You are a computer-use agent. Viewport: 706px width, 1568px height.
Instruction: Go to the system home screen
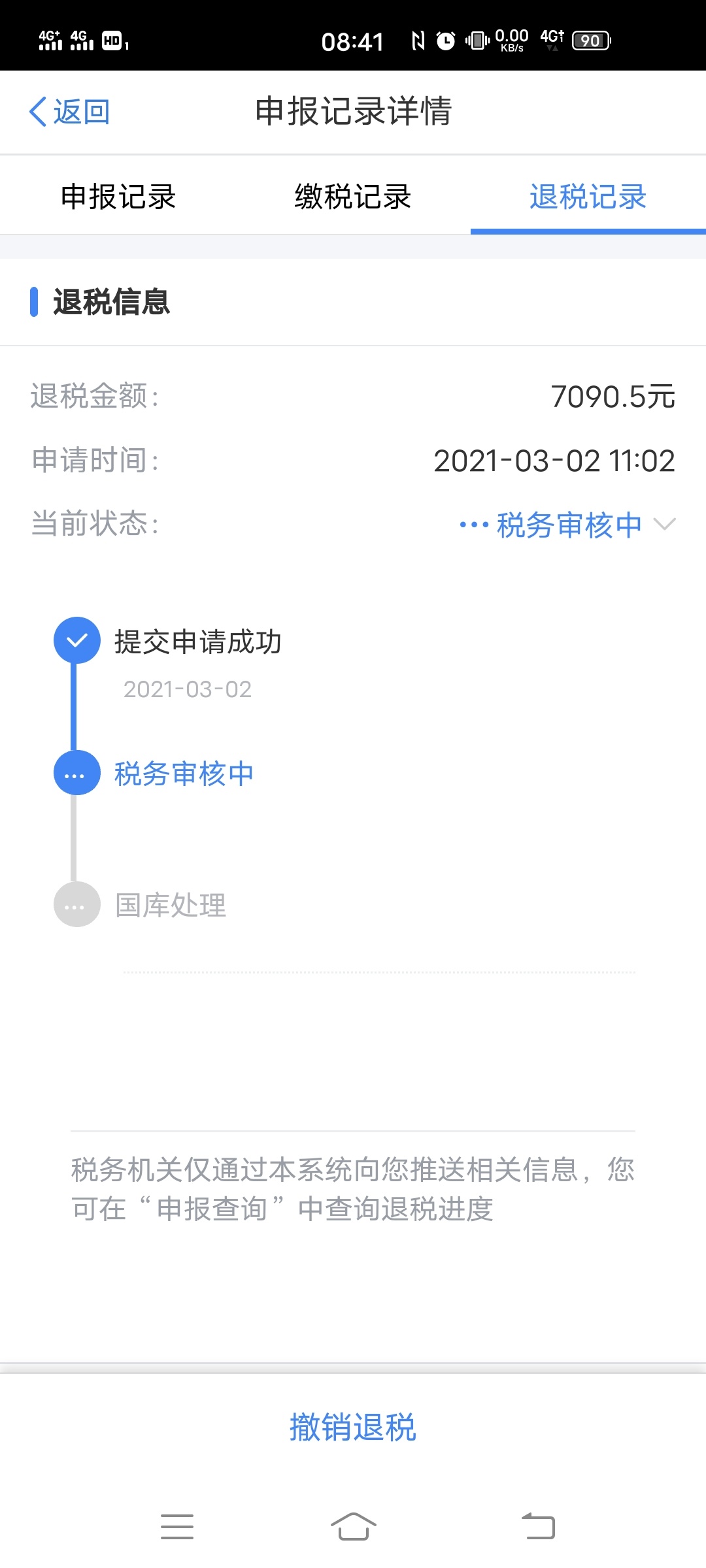(353, 1526)
